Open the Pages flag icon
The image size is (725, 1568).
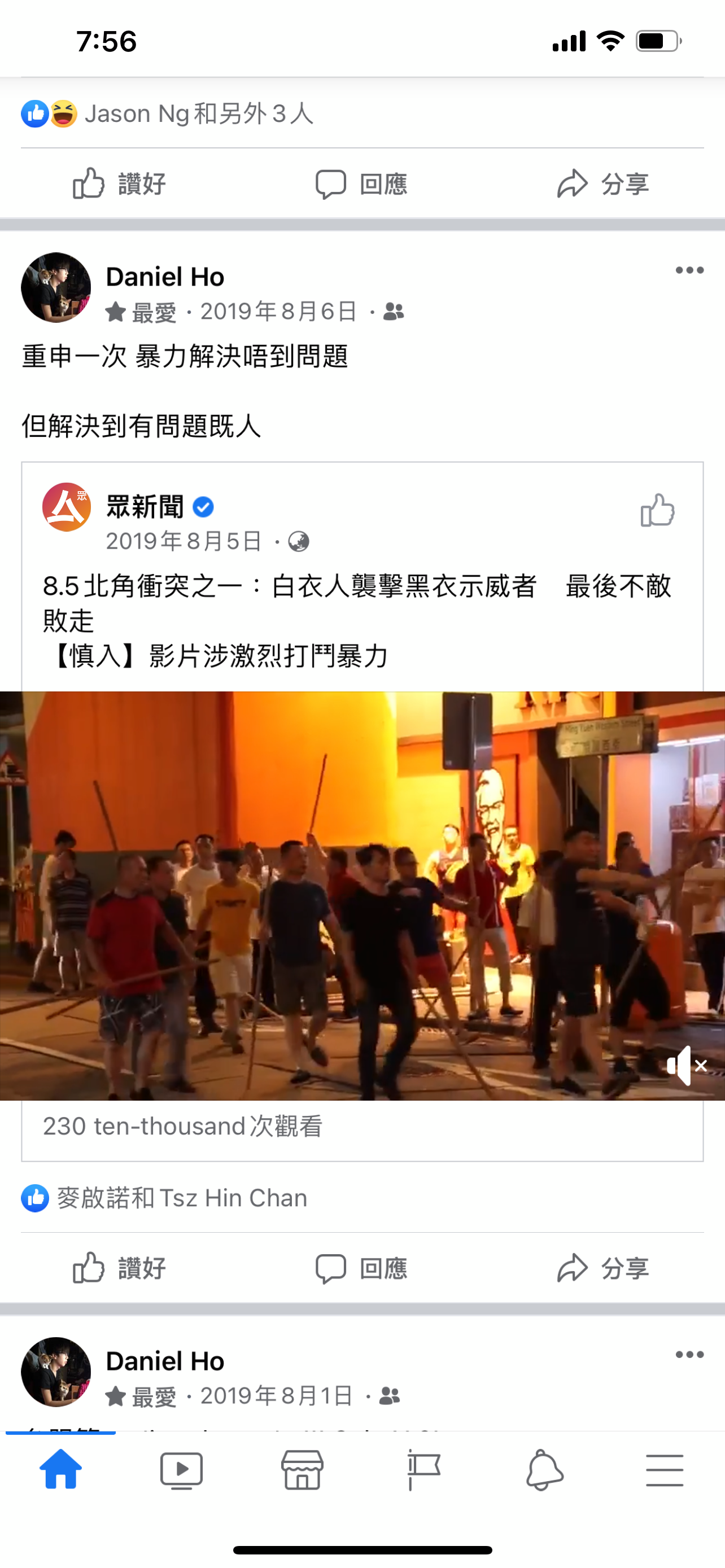click(x=423, y=1470)
